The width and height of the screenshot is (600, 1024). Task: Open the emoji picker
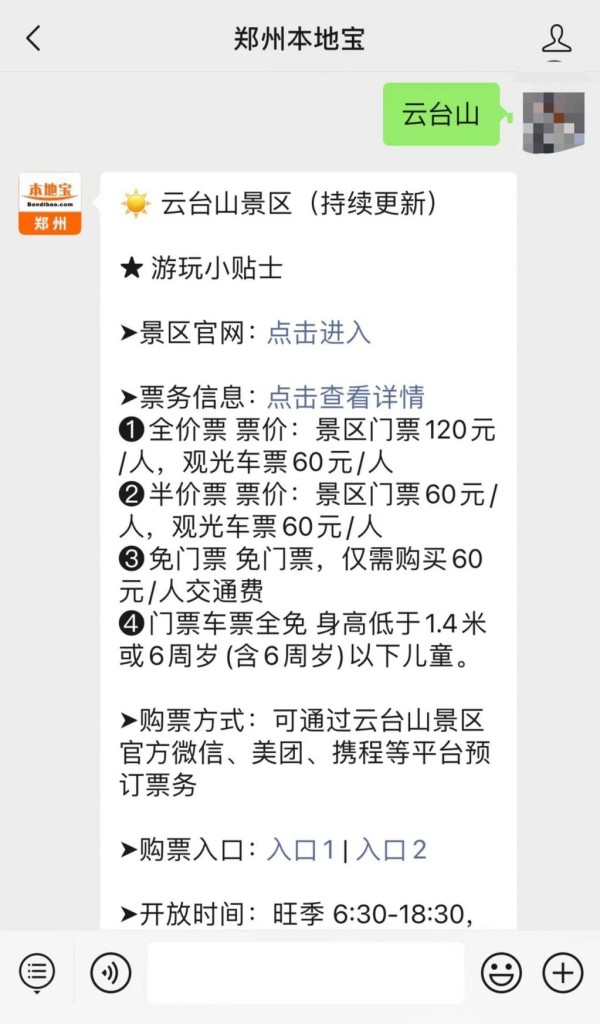click(x=501, y=972)
